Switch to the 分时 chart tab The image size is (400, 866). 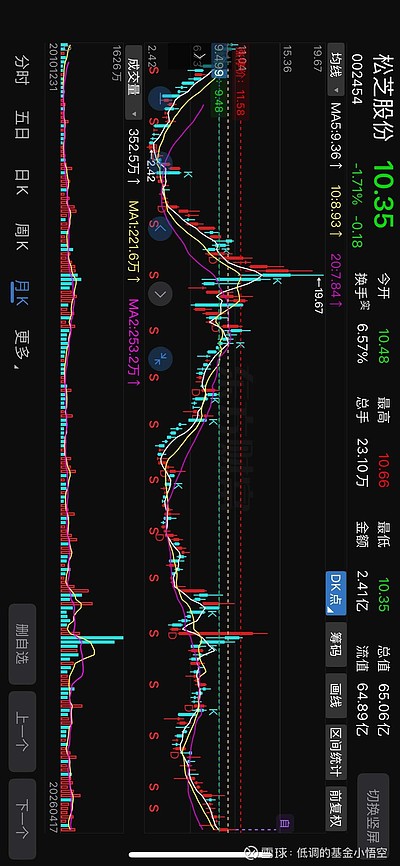(22, 69)
